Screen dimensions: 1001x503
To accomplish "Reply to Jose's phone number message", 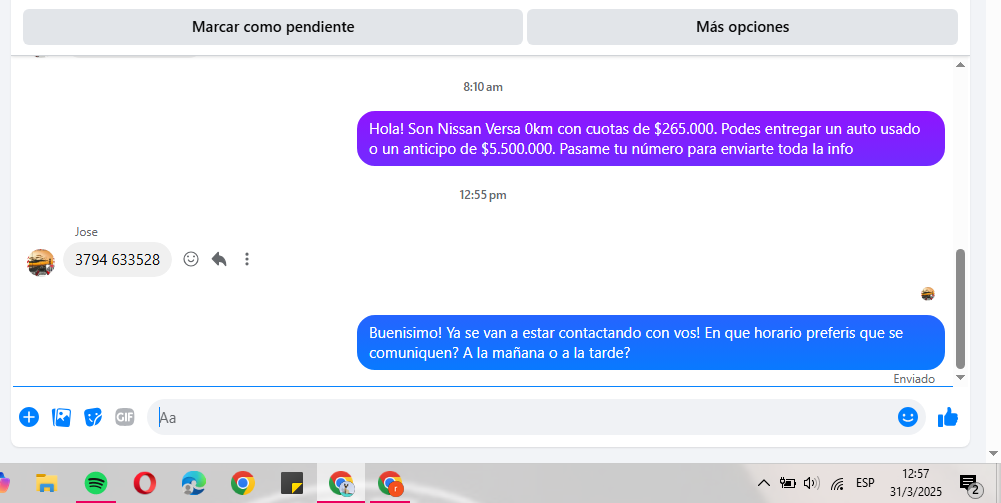I will 219,259.
